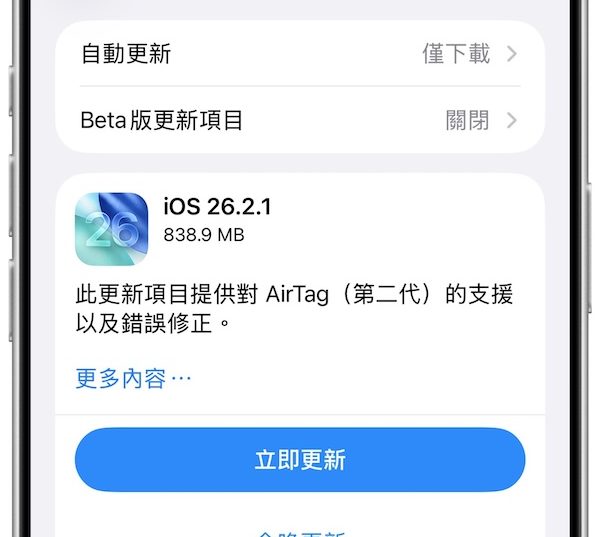Tap the 更多內容 link for iOS 26.2.1
The image size is (600, 537).
tap(132, 379)
